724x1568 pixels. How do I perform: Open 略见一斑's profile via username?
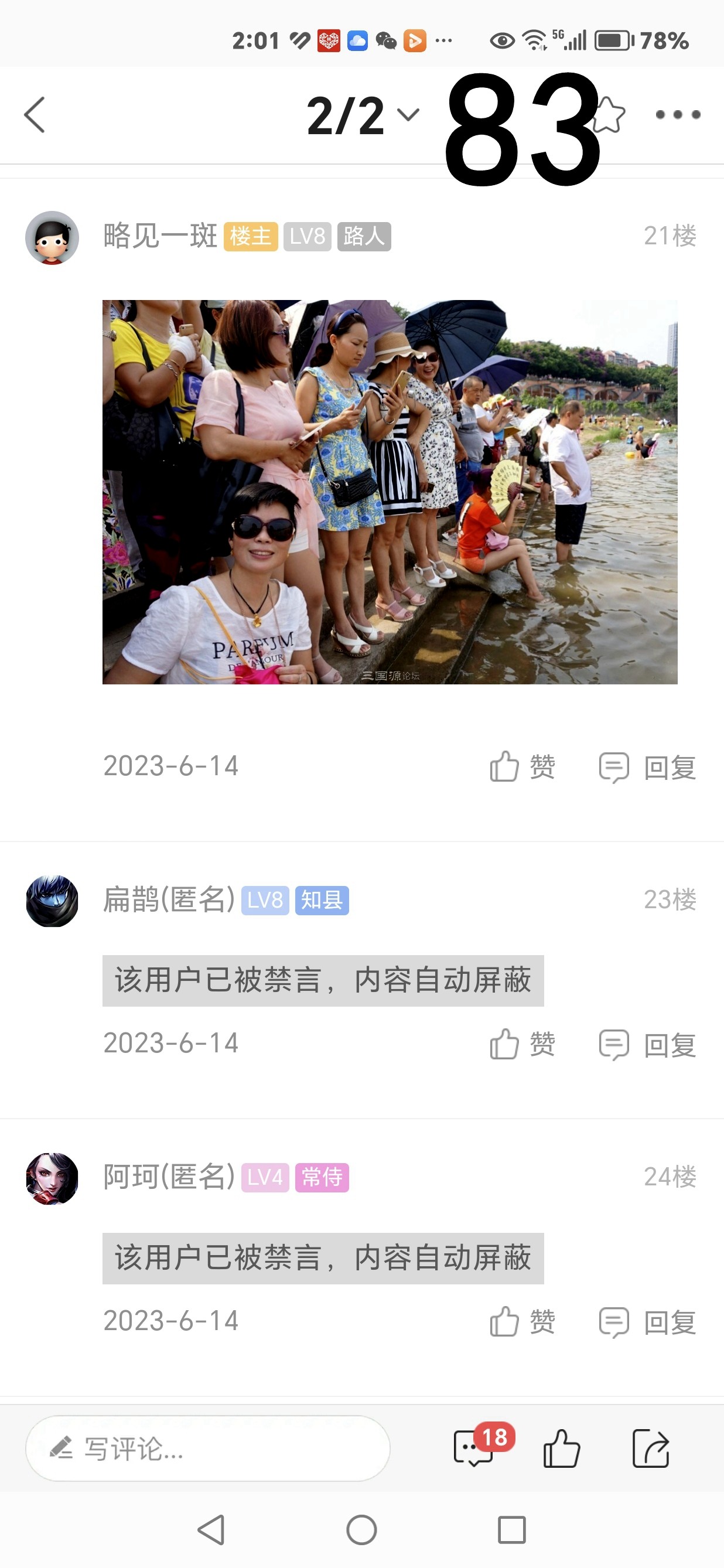tap(159, 237)
